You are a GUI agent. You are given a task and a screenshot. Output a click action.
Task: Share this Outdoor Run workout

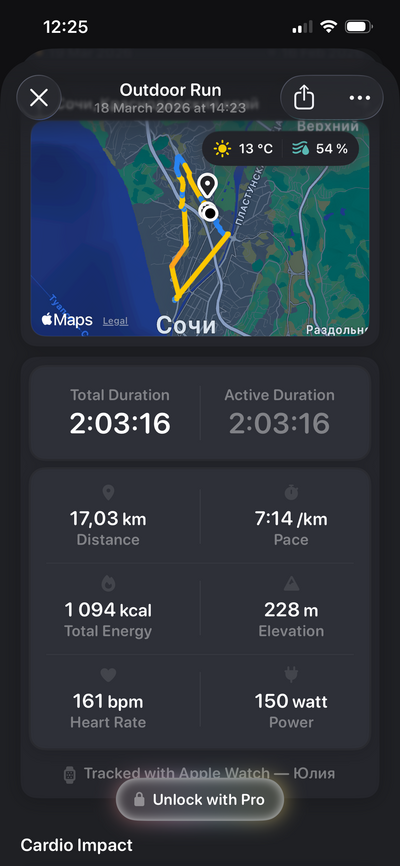[x=304, y=98]
